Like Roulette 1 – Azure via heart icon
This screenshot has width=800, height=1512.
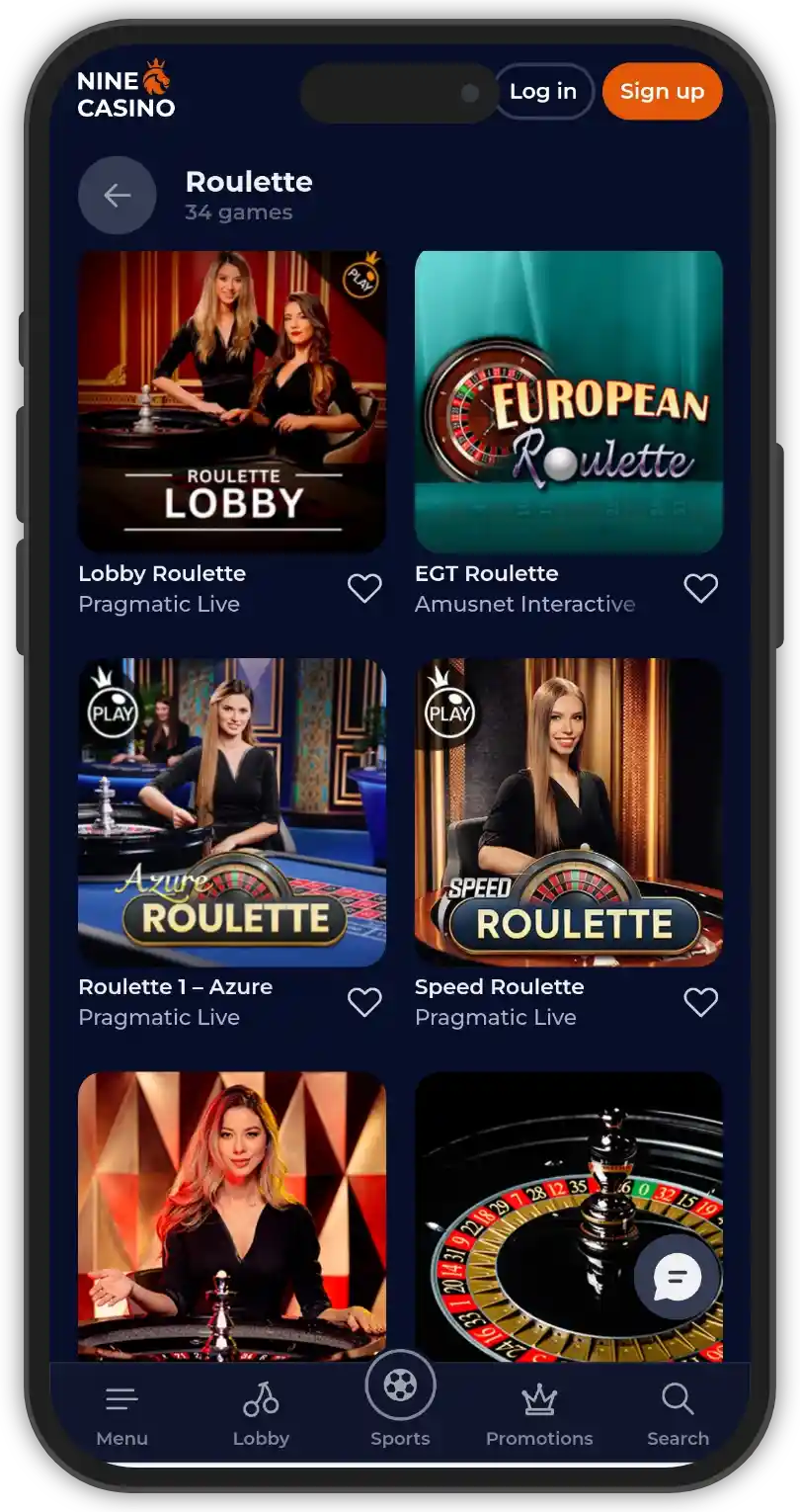(x=364, y=1002)
